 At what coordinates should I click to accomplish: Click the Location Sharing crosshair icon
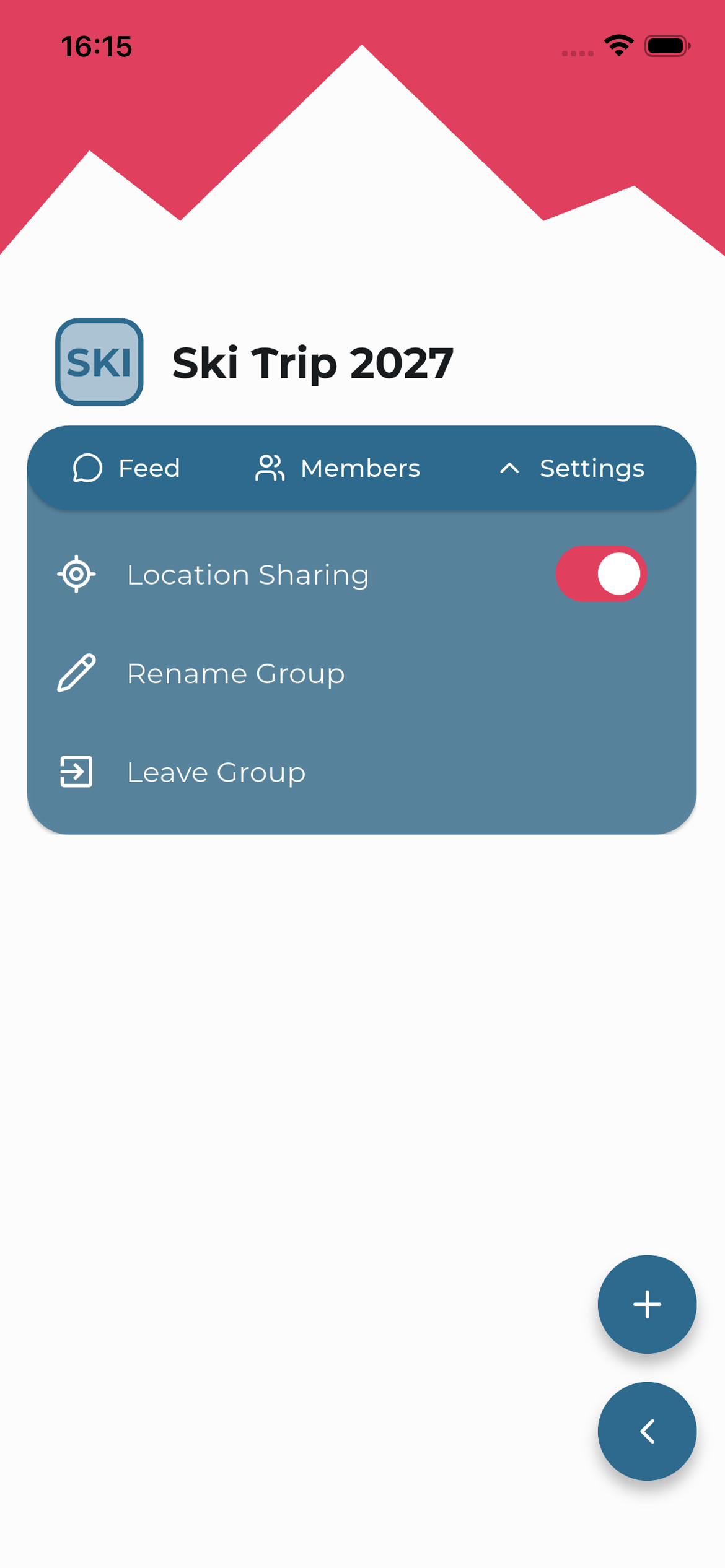click(77, 574)
